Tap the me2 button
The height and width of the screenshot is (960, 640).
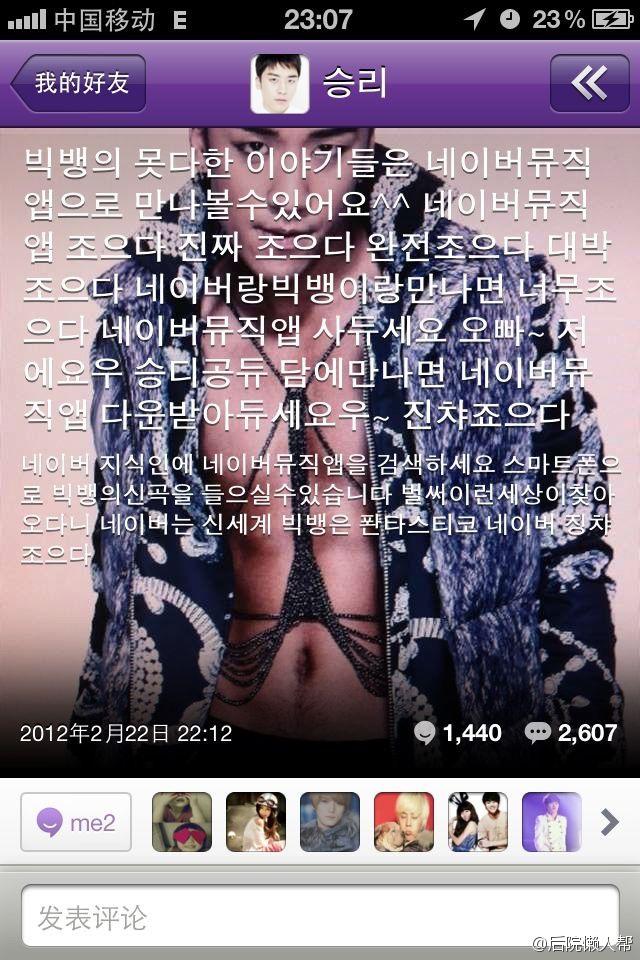coord(76,822)
